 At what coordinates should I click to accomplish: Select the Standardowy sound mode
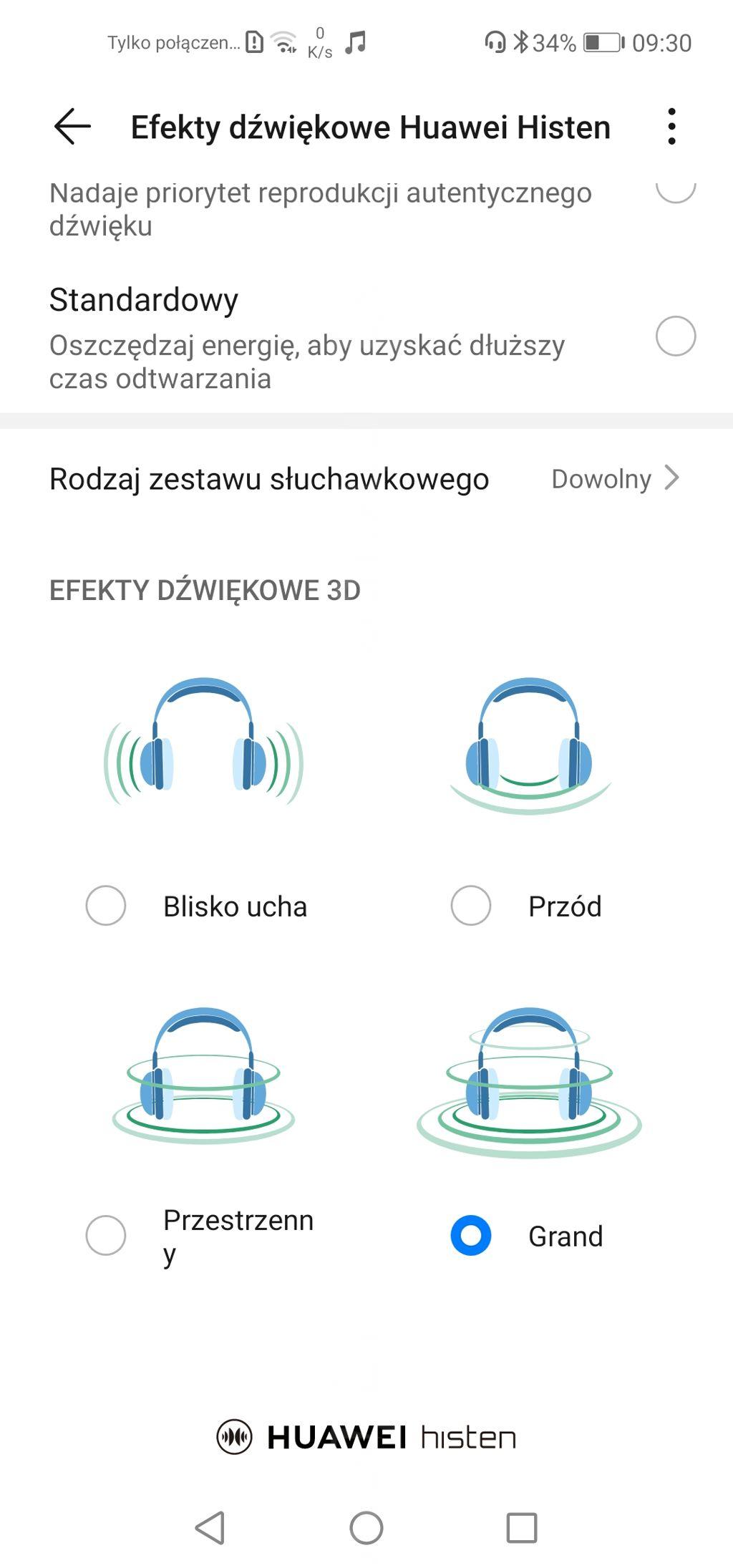click(x=675, y=336)
